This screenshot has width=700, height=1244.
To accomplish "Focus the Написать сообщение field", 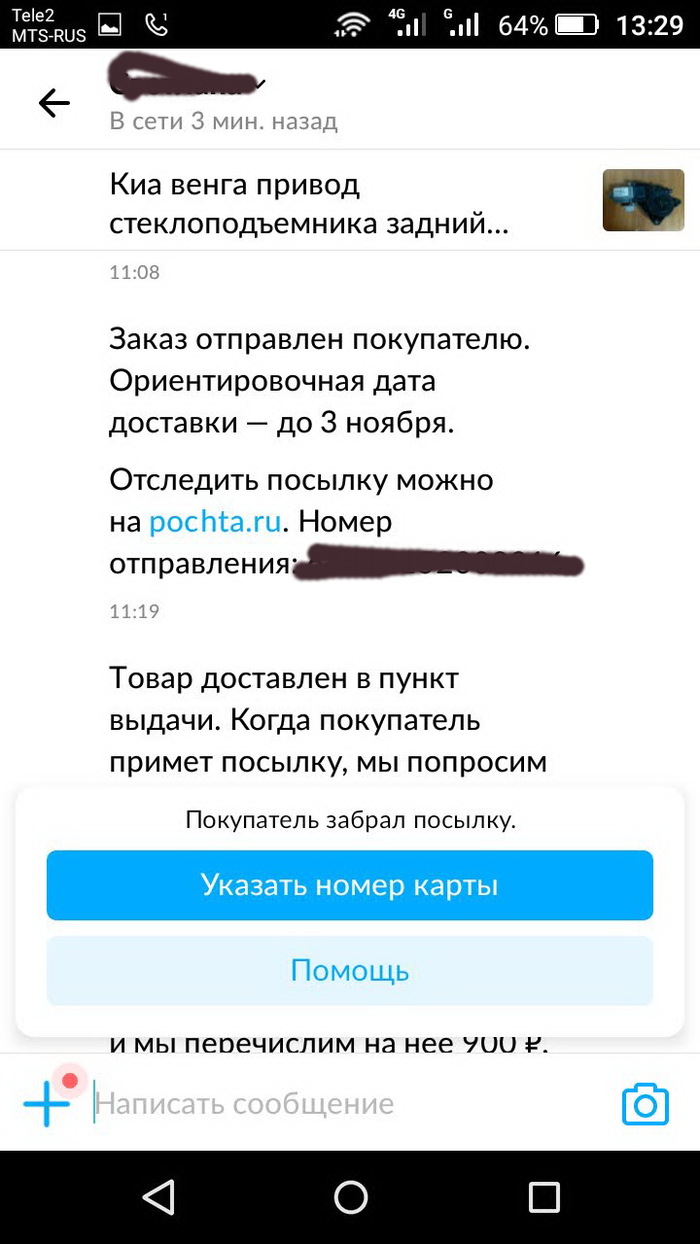I will coord(340,1104).
